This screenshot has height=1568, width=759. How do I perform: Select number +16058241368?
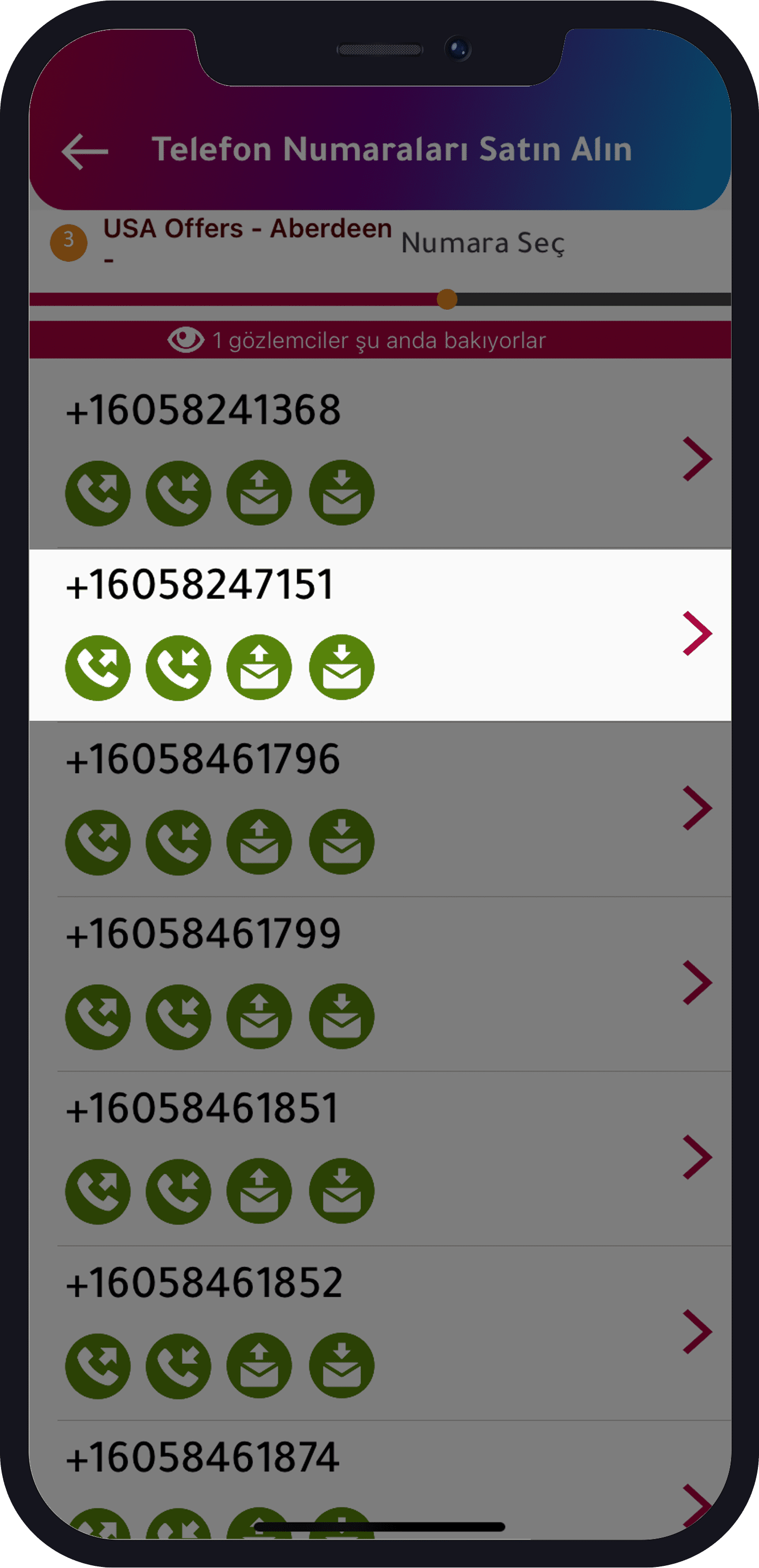point(203,410)
